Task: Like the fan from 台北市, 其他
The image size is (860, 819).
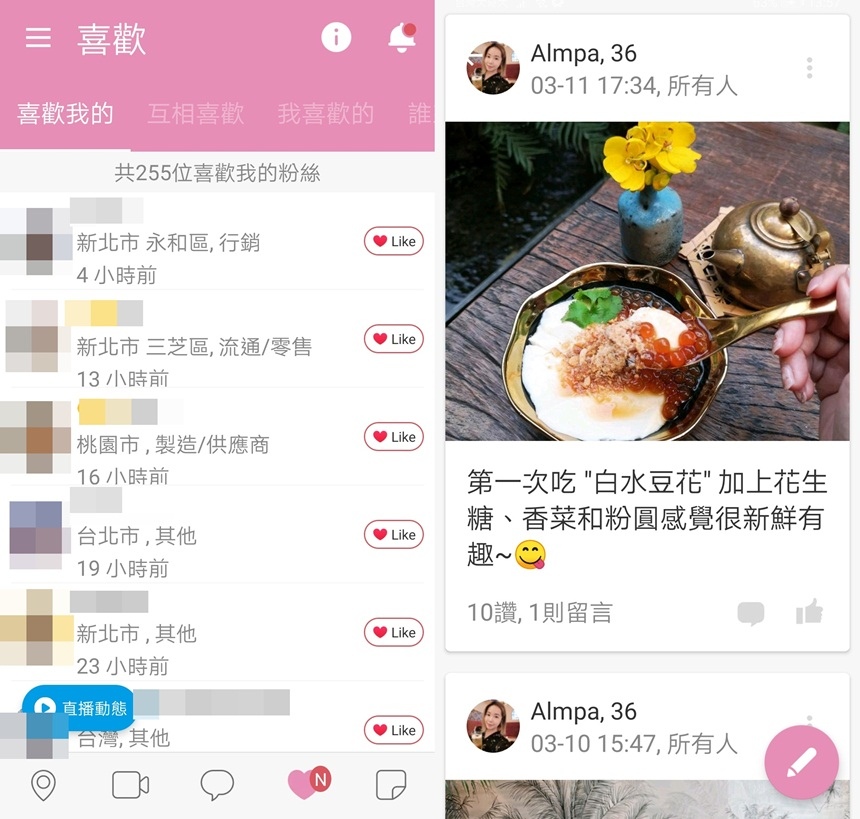Action: 393,535
